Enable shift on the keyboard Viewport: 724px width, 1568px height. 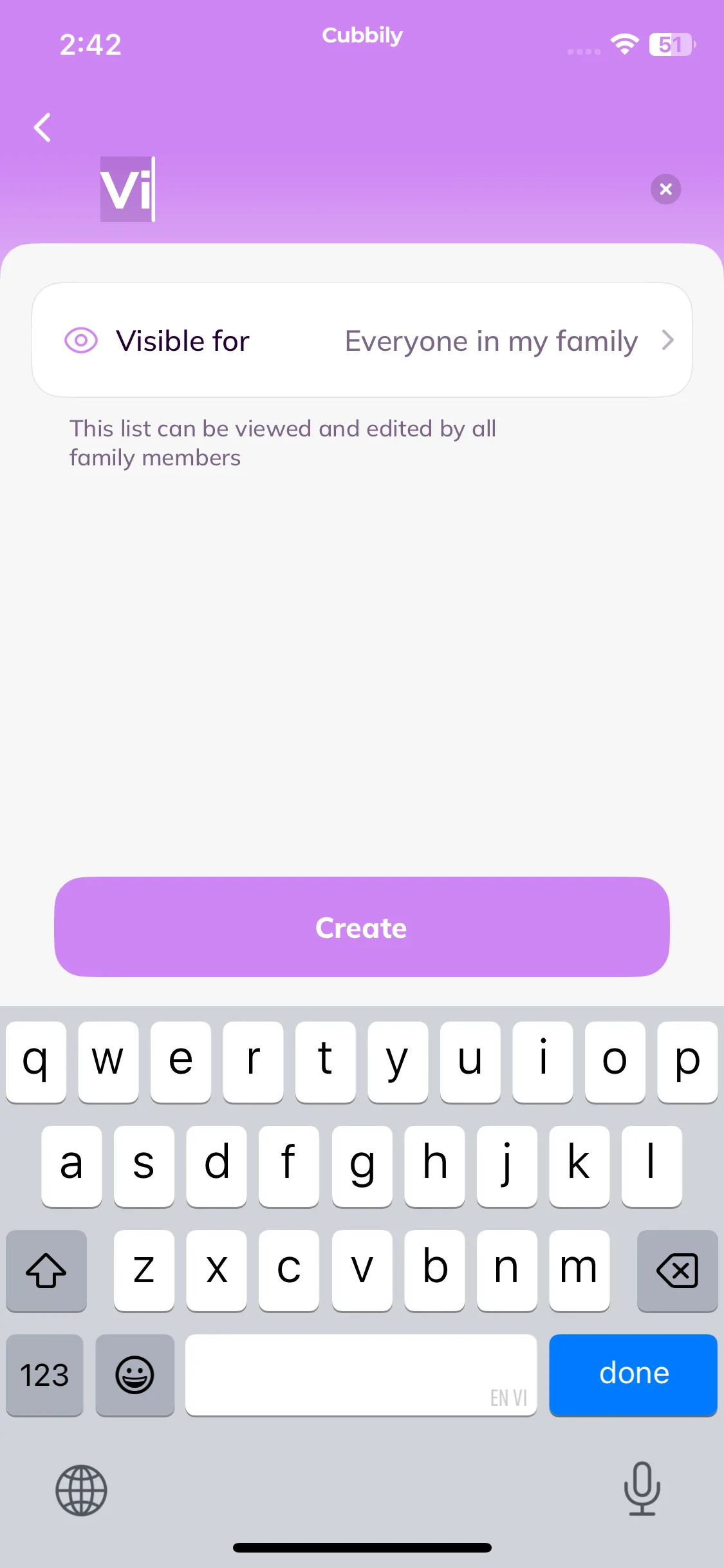click(x=46, y=1271)
